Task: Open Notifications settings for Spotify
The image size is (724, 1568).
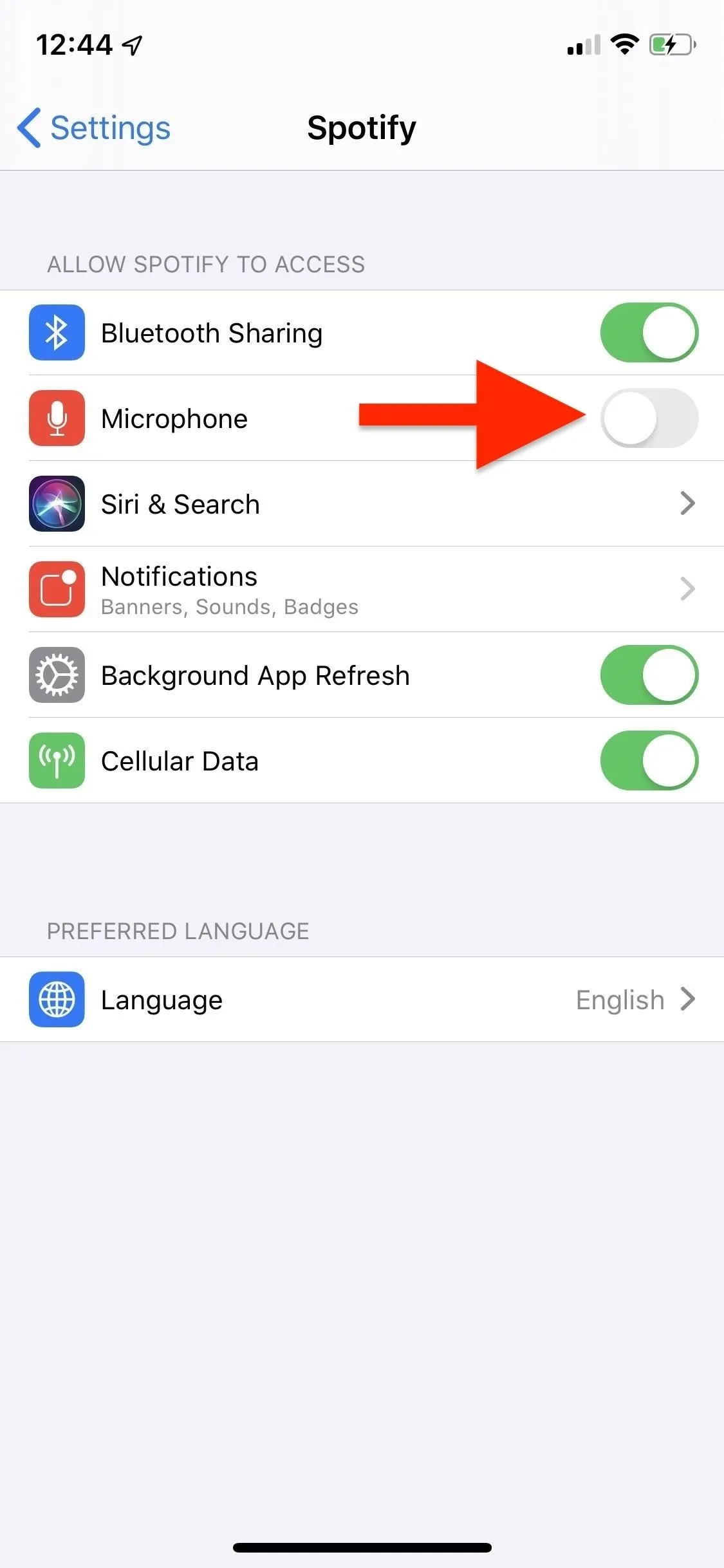Action: coord(362,589)
